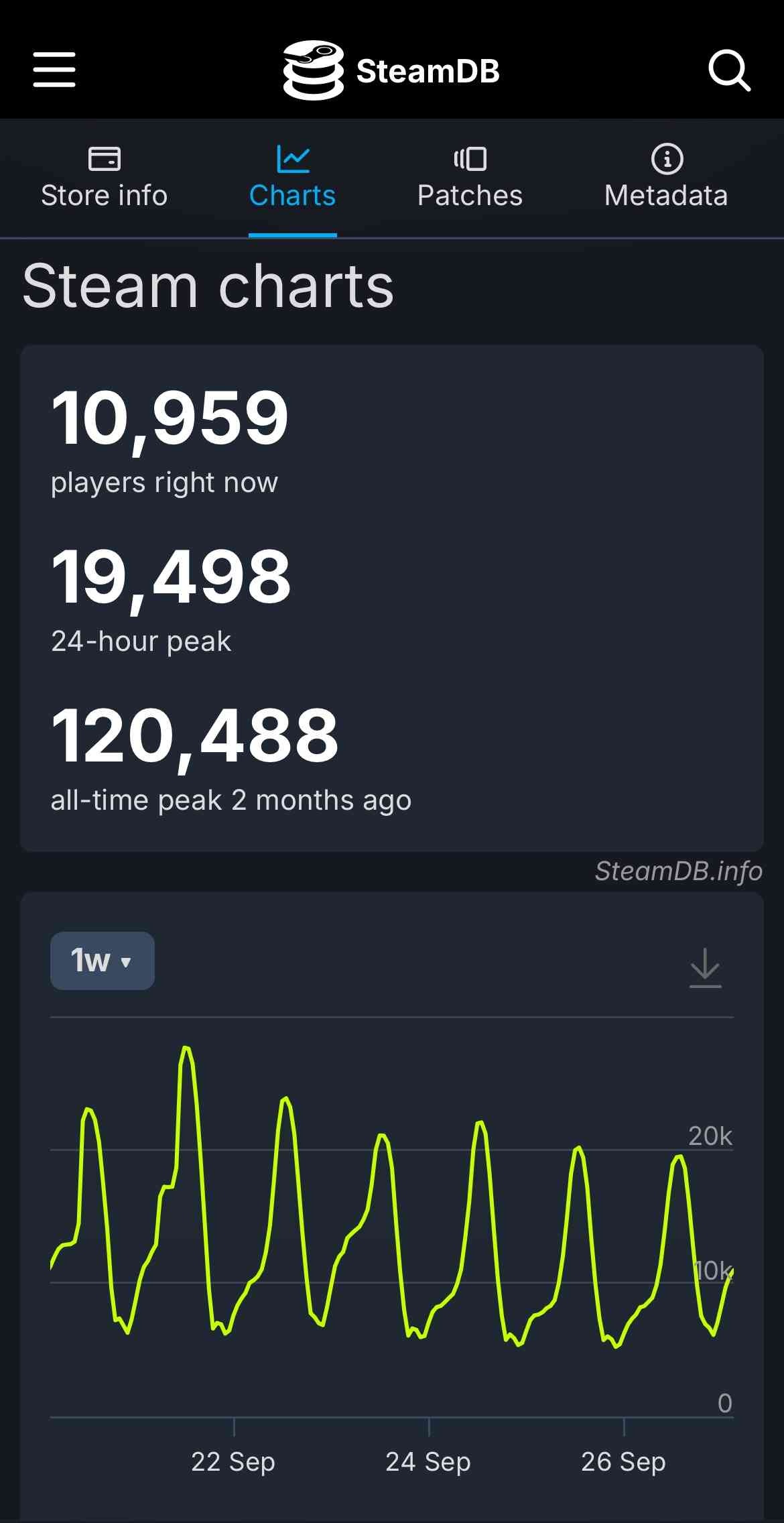Screen dimensions: 784x1523
Task: Switch to the Patches tab
Action: click(470, 178)
